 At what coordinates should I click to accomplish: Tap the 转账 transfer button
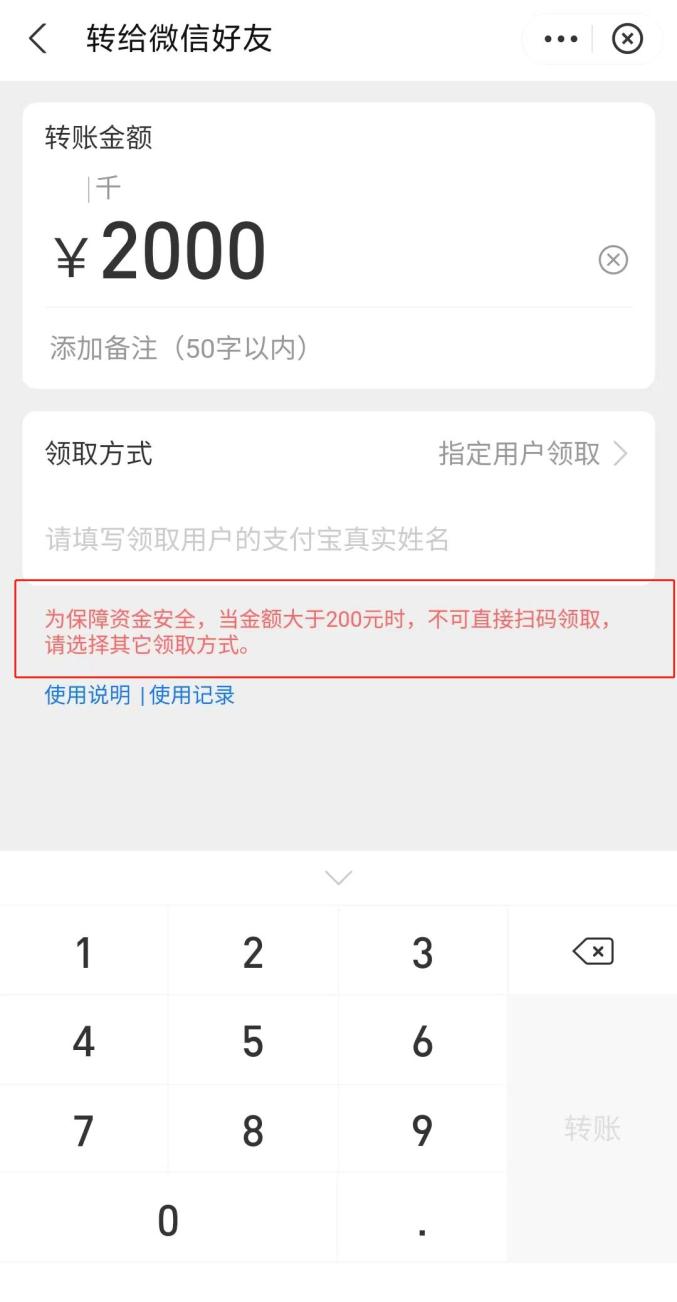[x=592, y=1129]
